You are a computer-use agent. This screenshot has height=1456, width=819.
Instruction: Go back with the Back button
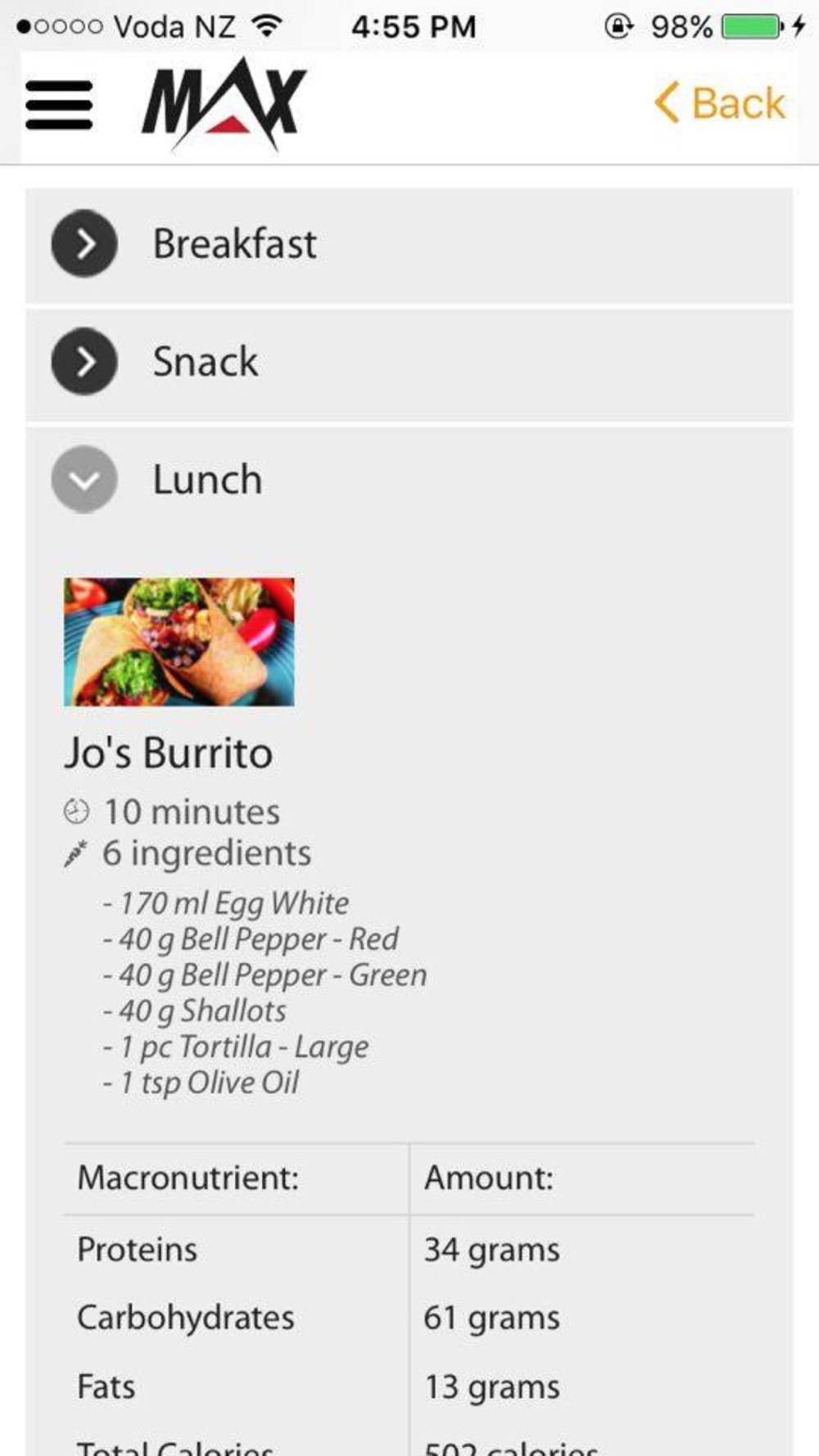[x=720, y=103]
